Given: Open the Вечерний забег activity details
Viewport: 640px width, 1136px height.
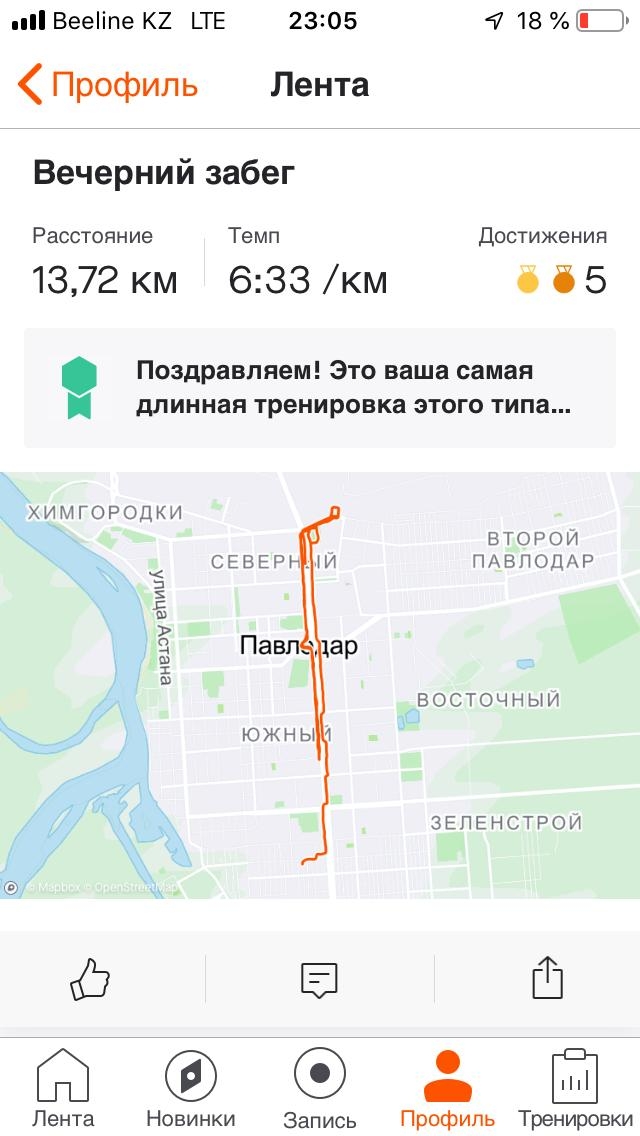Looking at the screenshot, I should point(164,173).
